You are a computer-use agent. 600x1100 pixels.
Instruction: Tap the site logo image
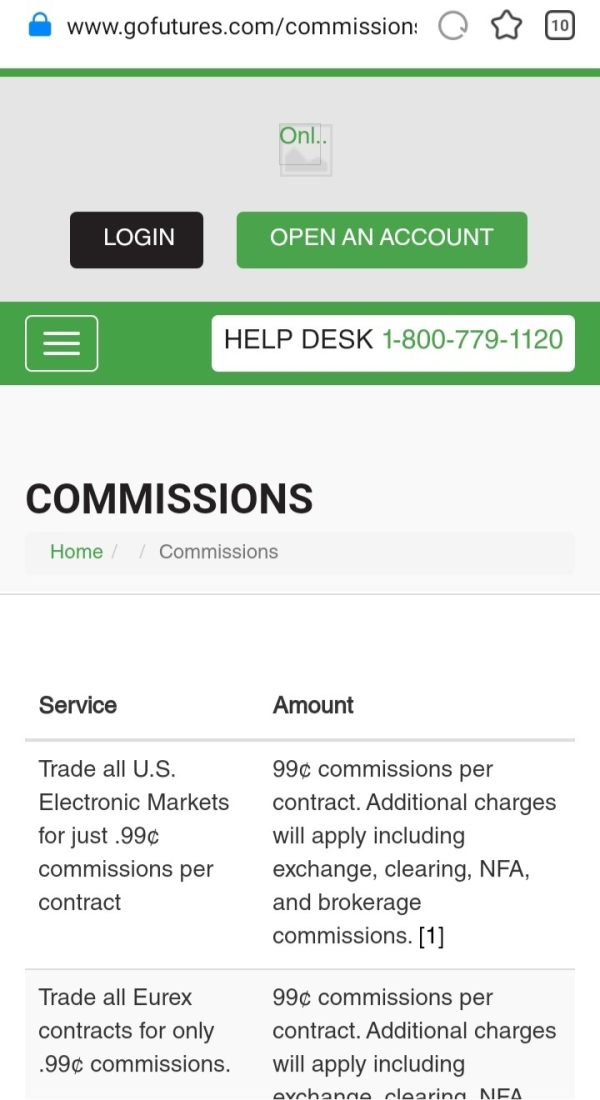(x=305, y=149)
